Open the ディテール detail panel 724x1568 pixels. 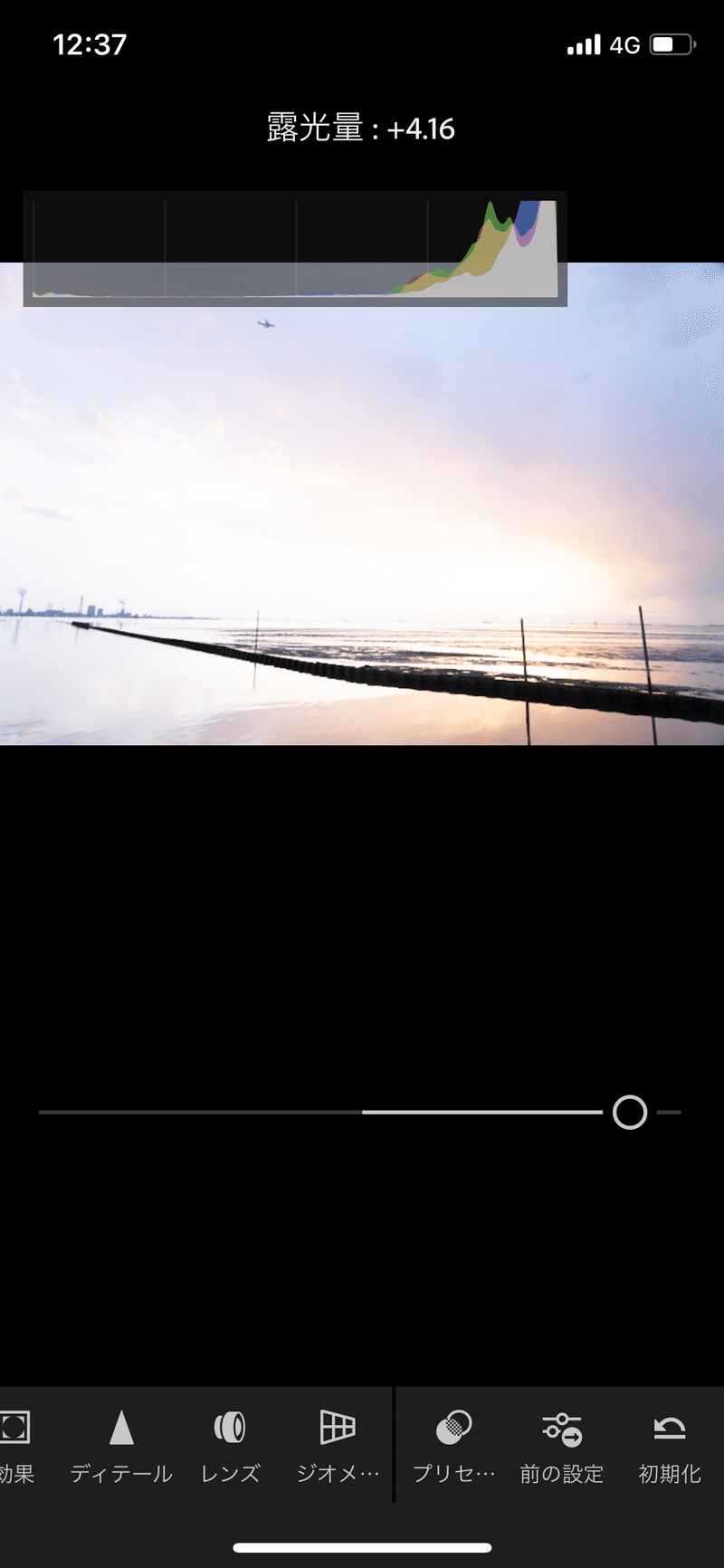(121, 1446)
